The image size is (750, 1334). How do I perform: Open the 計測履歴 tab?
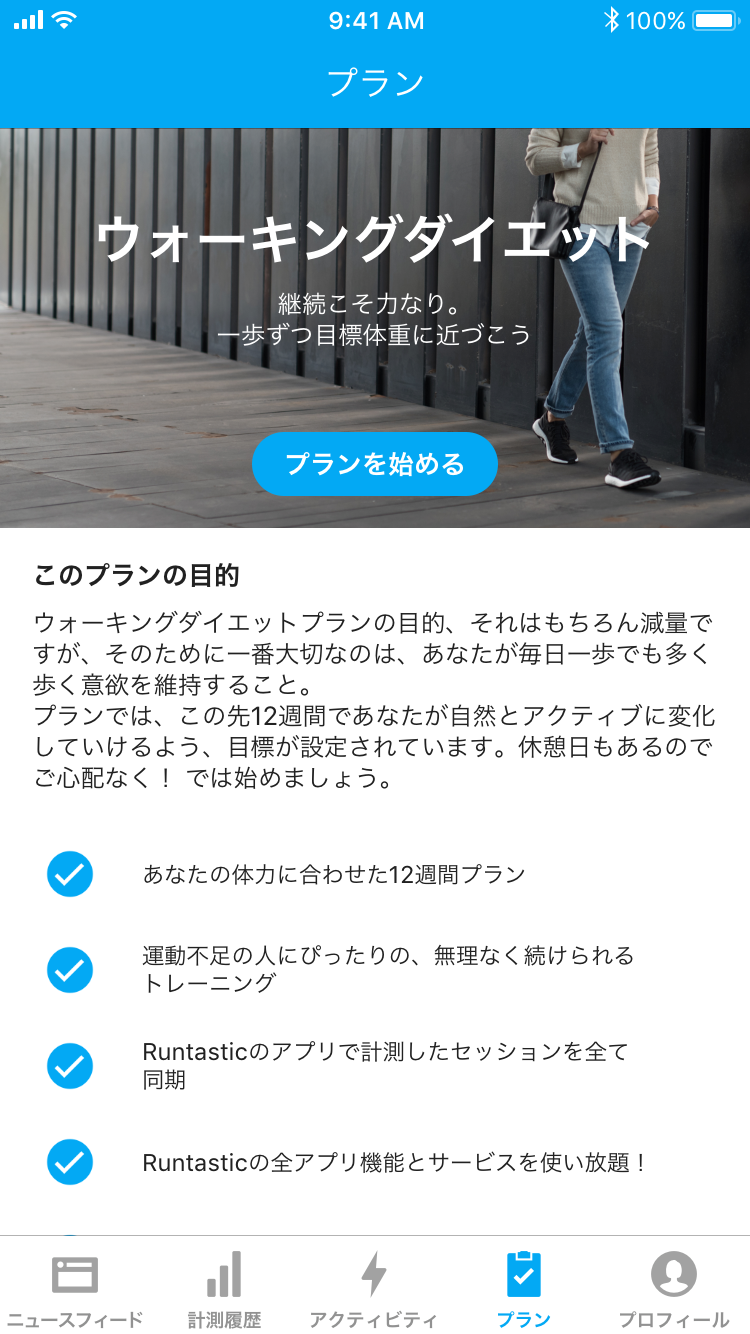pos(225,1288)
